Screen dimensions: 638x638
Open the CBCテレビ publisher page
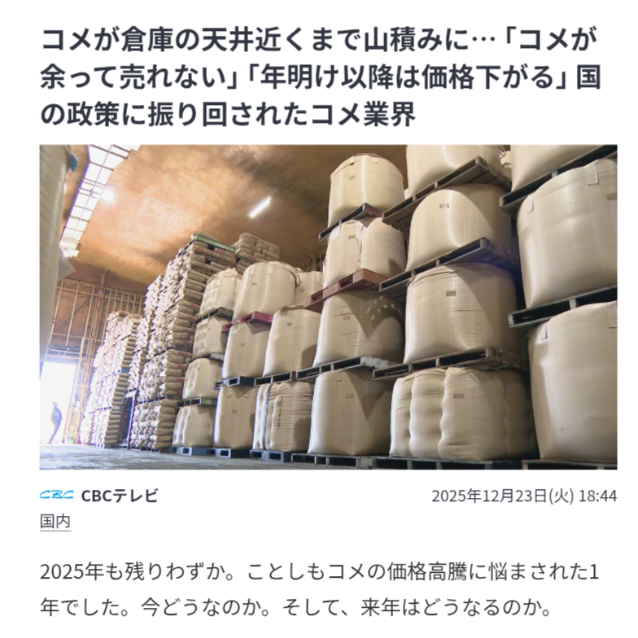tap(118, 496)
